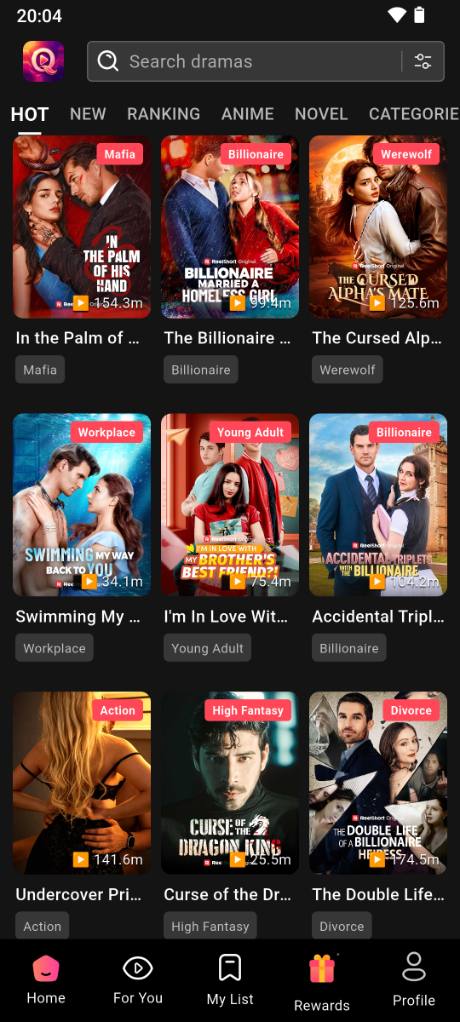
Task: Tap the Search dramas field
Action: pos(266,61)
